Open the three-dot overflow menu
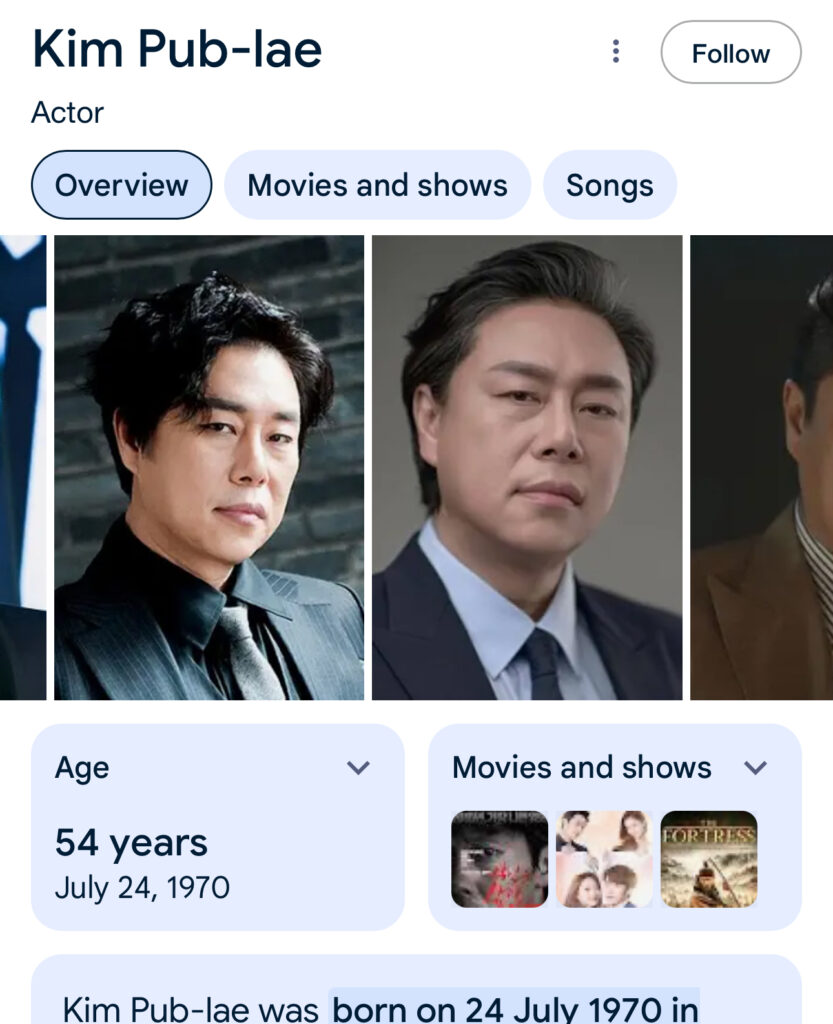This screenshot has height=1024, width=833. (616, 51)
